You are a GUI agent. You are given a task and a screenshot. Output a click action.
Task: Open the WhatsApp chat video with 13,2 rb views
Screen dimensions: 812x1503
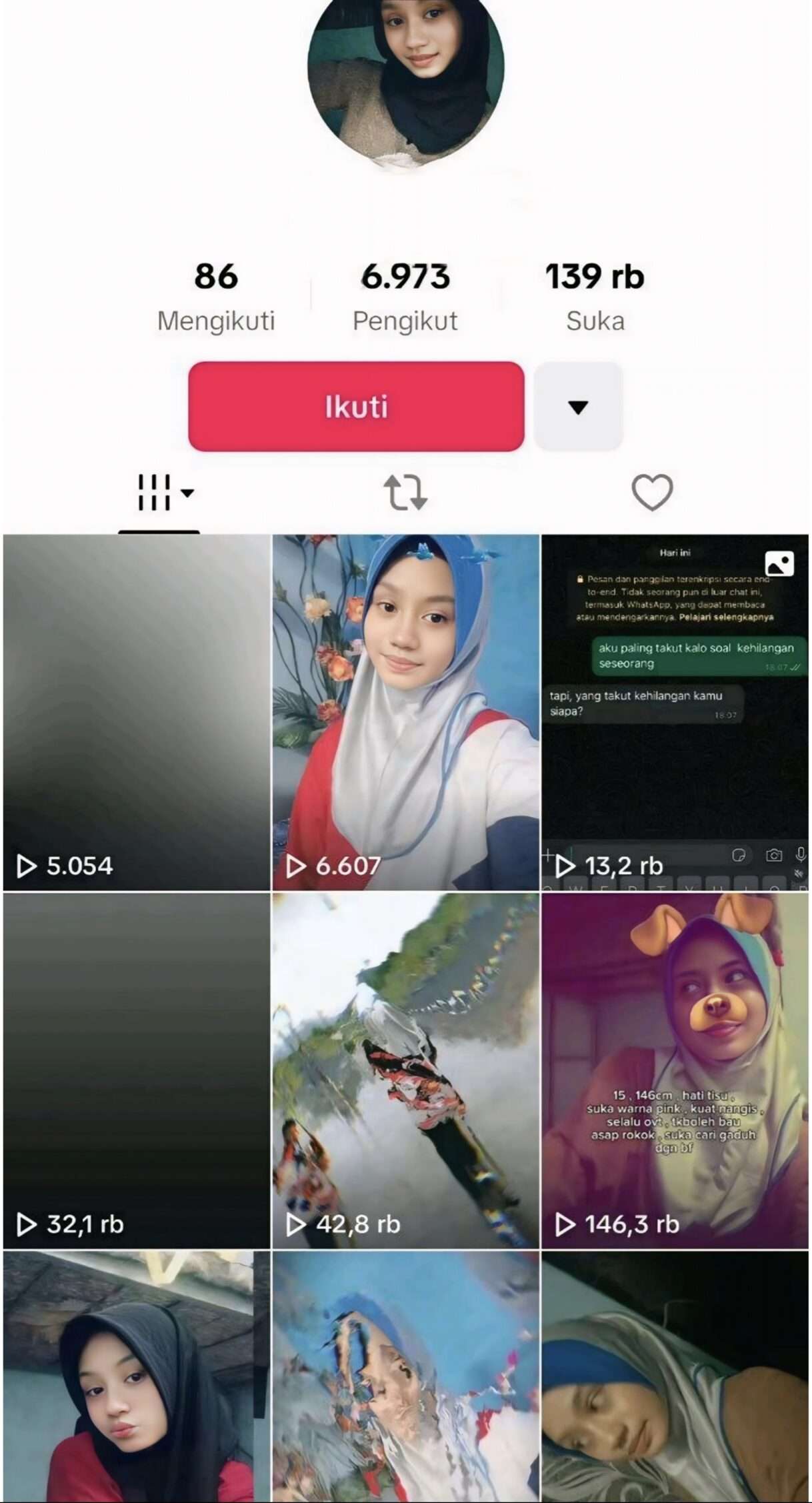pos(675,711)
